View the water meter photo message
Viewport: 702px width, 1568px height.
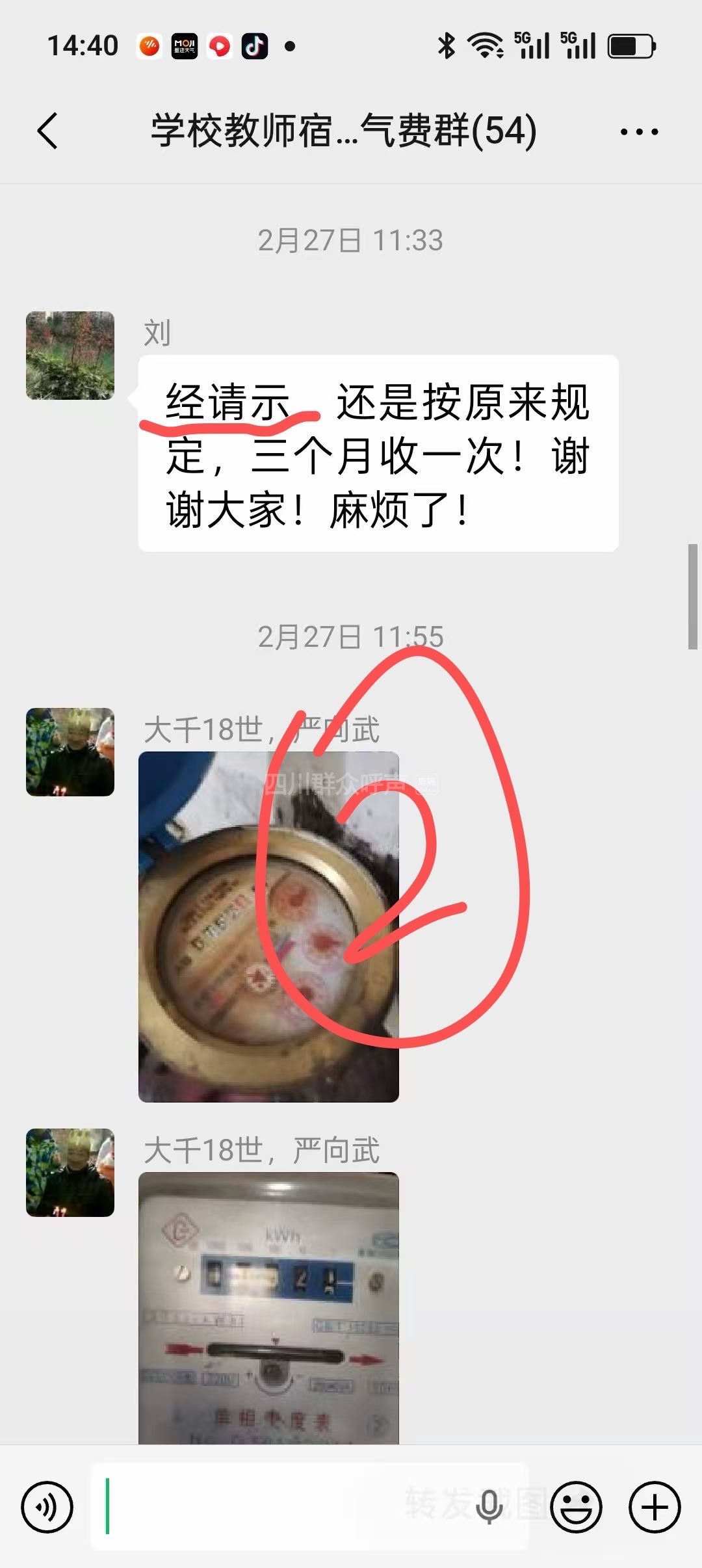(x=268, y=926)
